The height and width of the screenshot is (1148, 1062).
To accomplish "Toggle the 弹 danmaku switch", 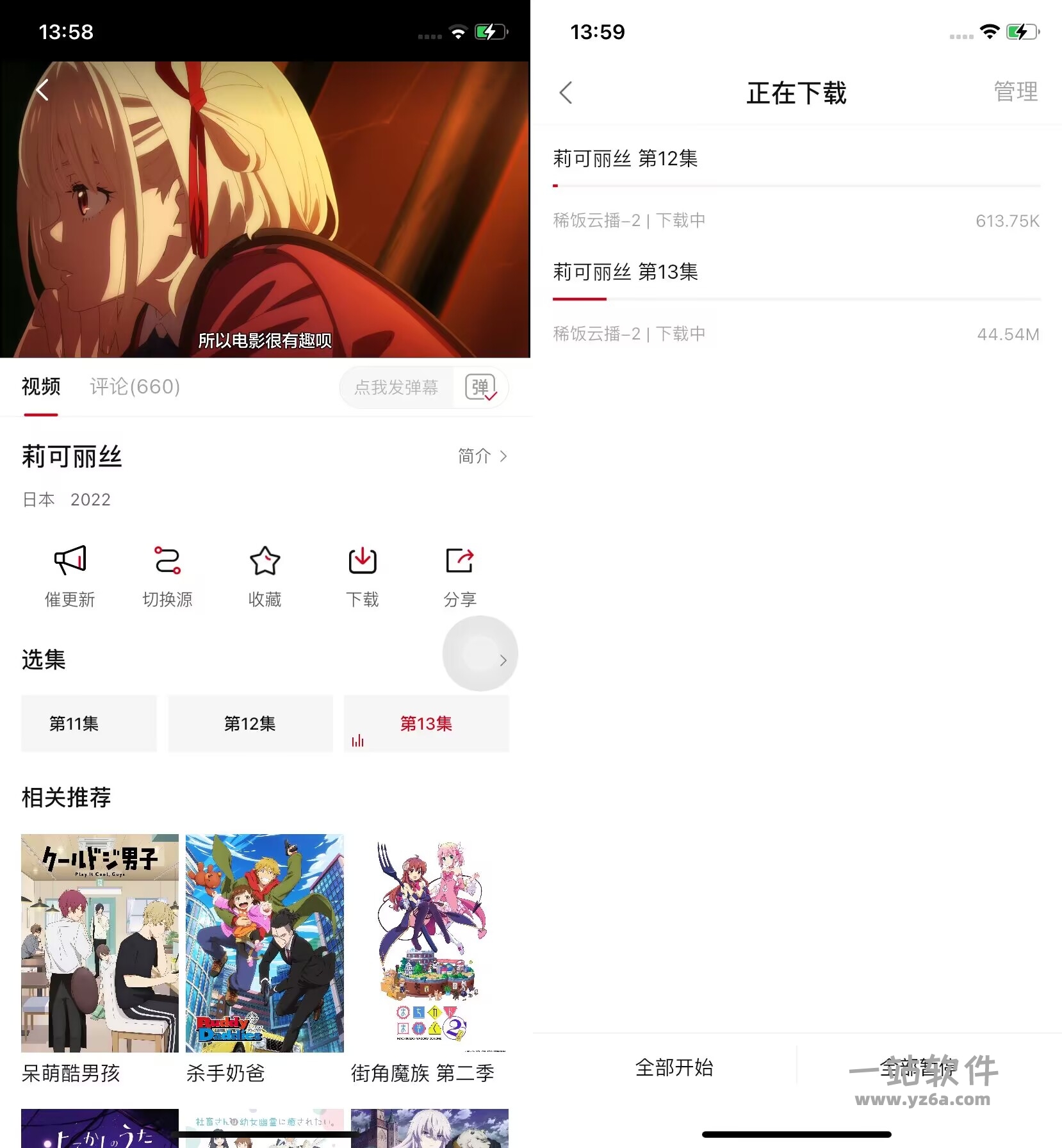I will (480, 388).
